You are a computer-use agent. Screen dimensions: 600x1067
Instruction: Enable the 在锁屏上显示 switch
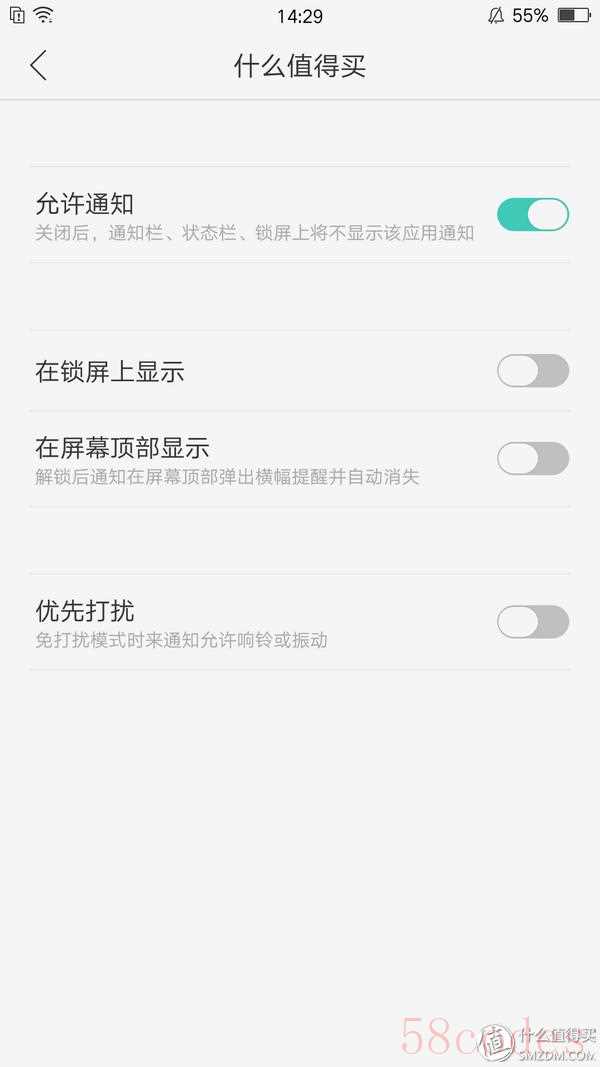tap(533, 371)
